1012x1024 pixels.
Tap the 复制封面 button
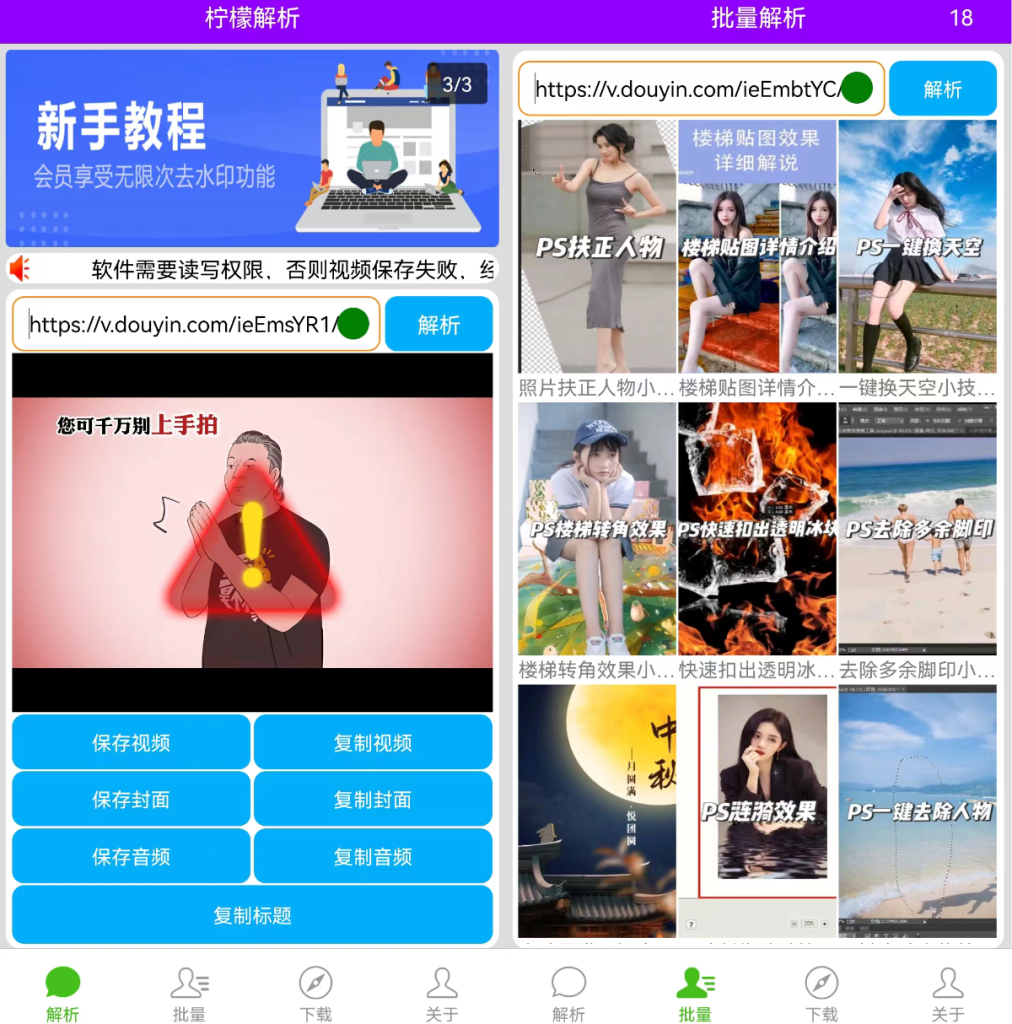point(373,799)
